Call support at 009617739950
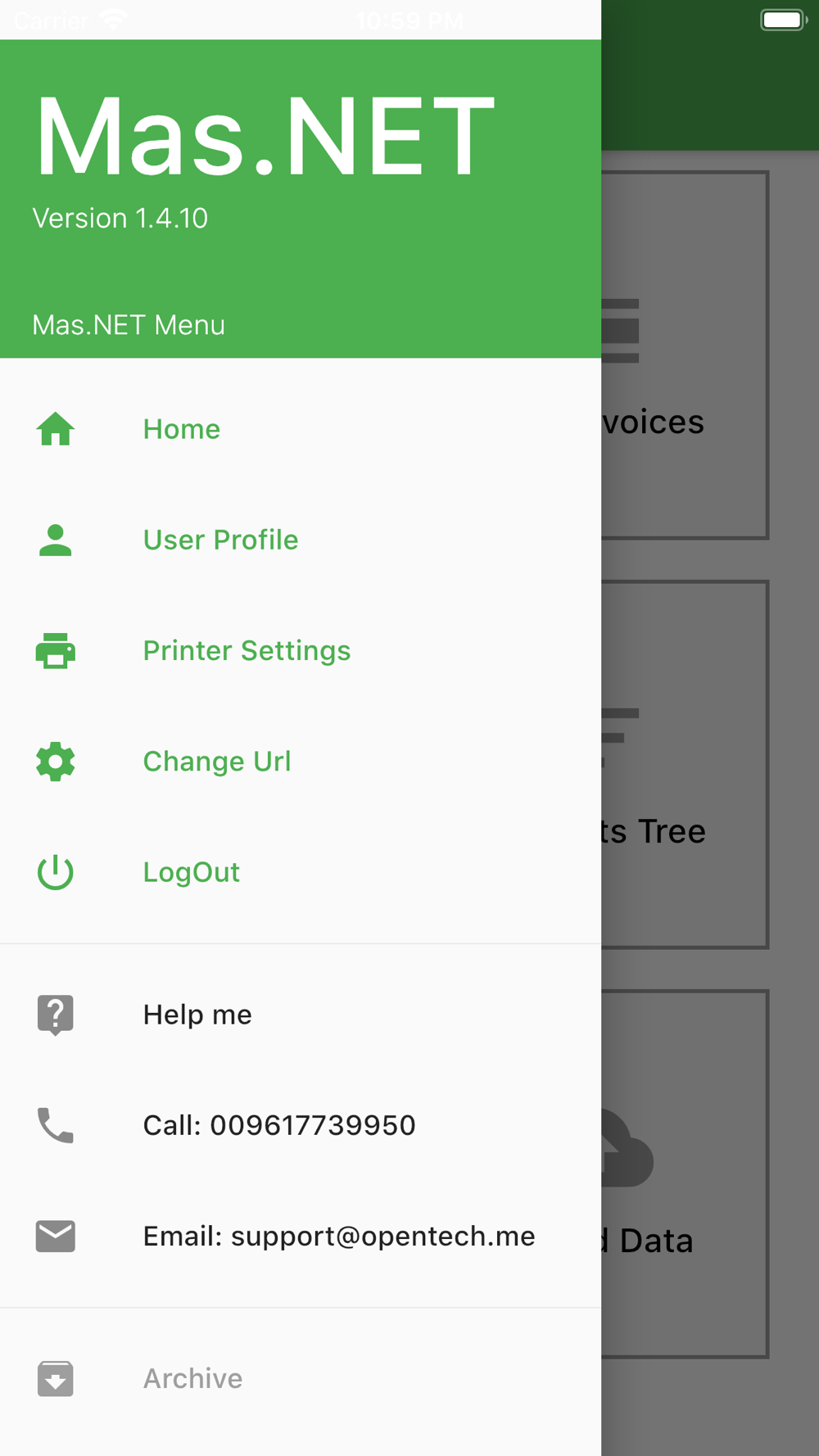This screenshot has width=819, height=1456. click(301, 1125)
